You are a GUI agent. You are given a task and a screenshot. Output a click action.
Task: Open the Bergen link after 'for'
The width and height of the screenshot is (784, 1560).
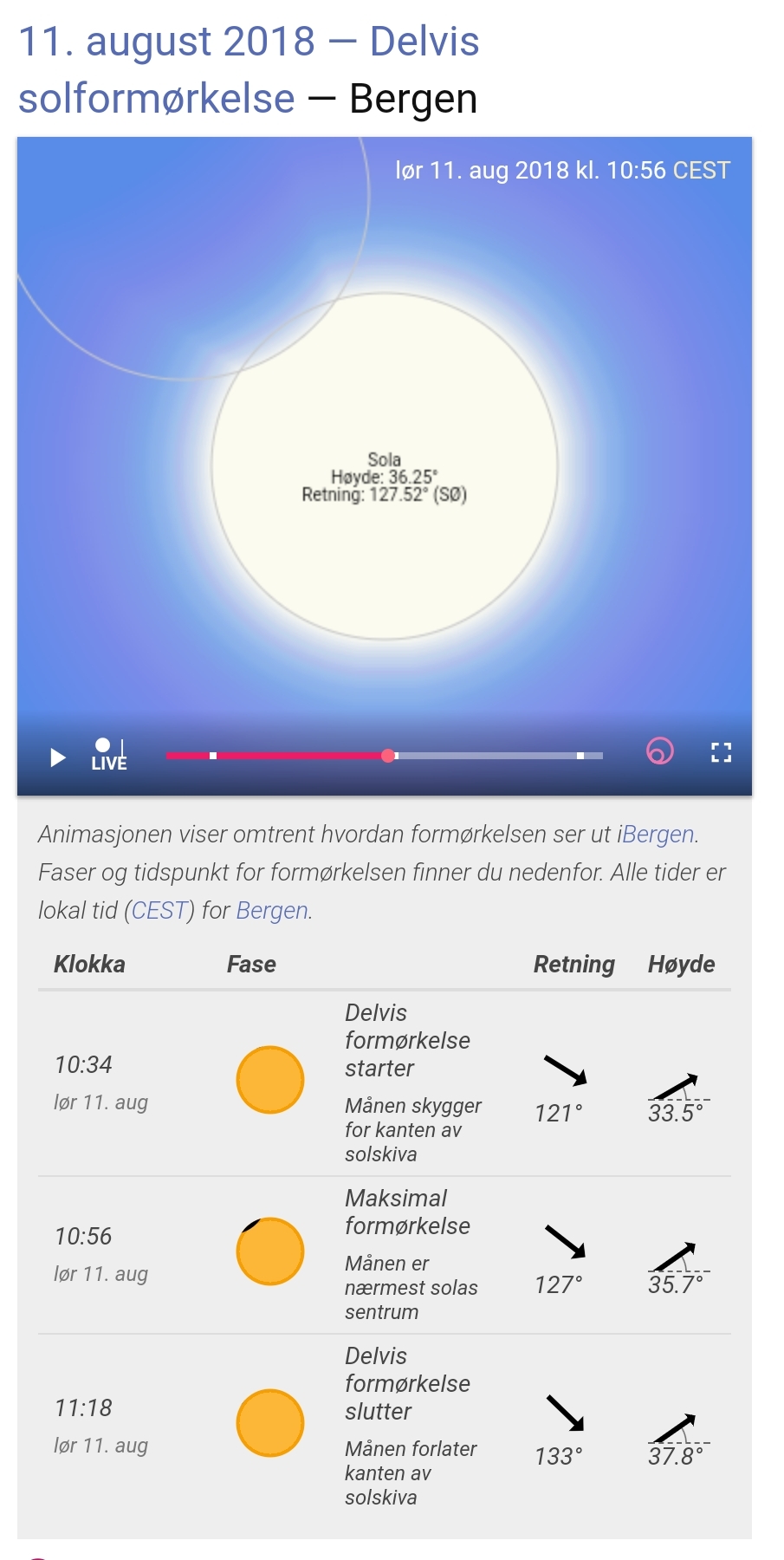[x=272, y=910]
